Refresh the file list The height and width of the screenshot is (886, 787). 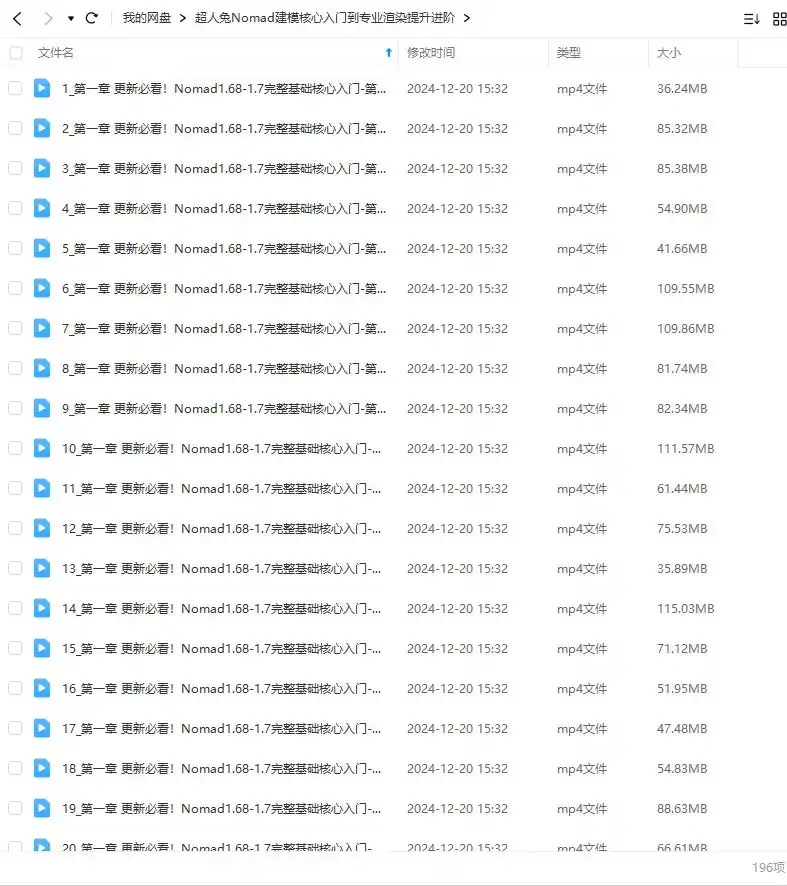click(92, 18)
